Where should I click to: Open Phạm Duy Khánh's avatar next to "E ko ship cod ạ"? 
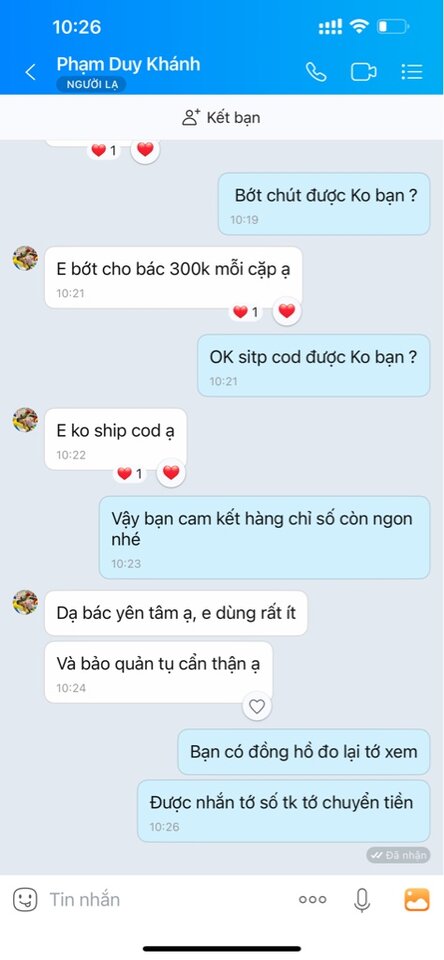(x=25, y=420)
